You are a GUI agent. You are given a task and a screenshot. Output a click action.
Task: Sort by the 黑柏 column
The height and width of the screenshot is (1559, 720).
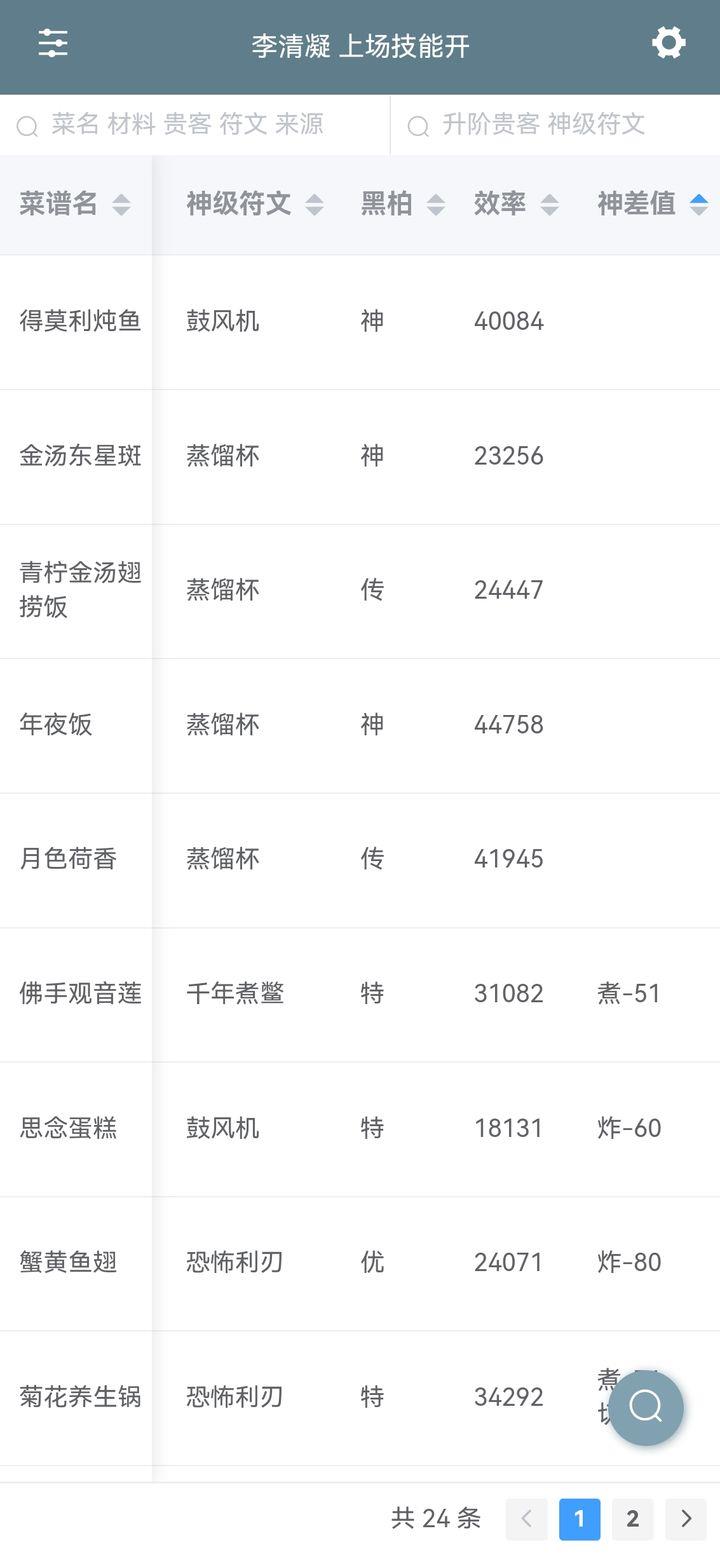(x=402, y=204)
